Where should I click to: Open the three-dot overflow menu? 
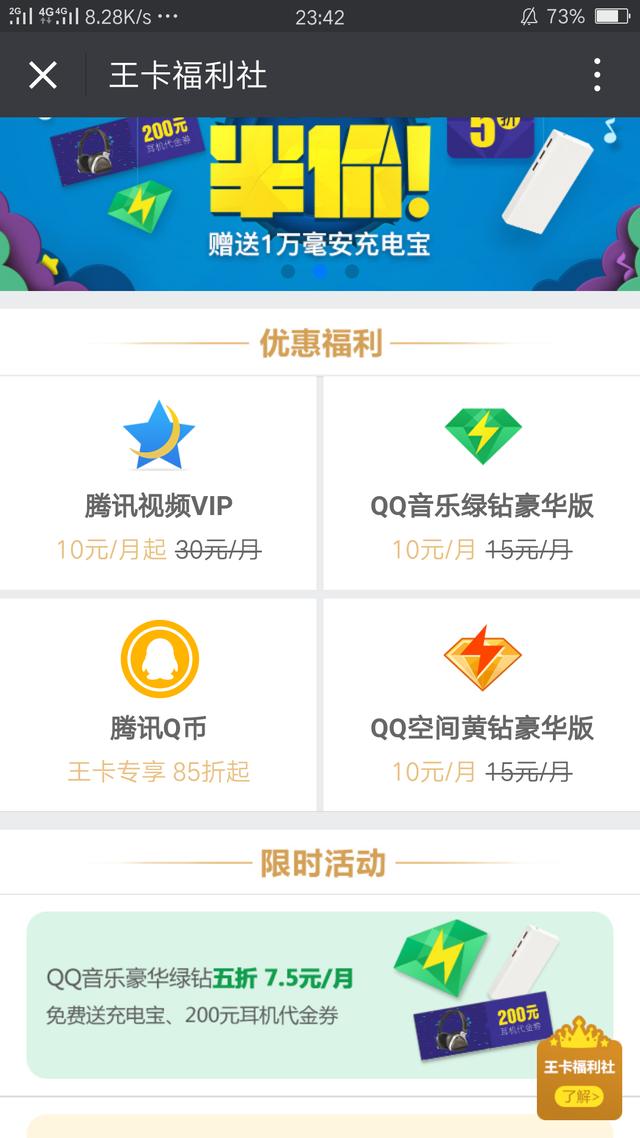[x=597, y=75]
